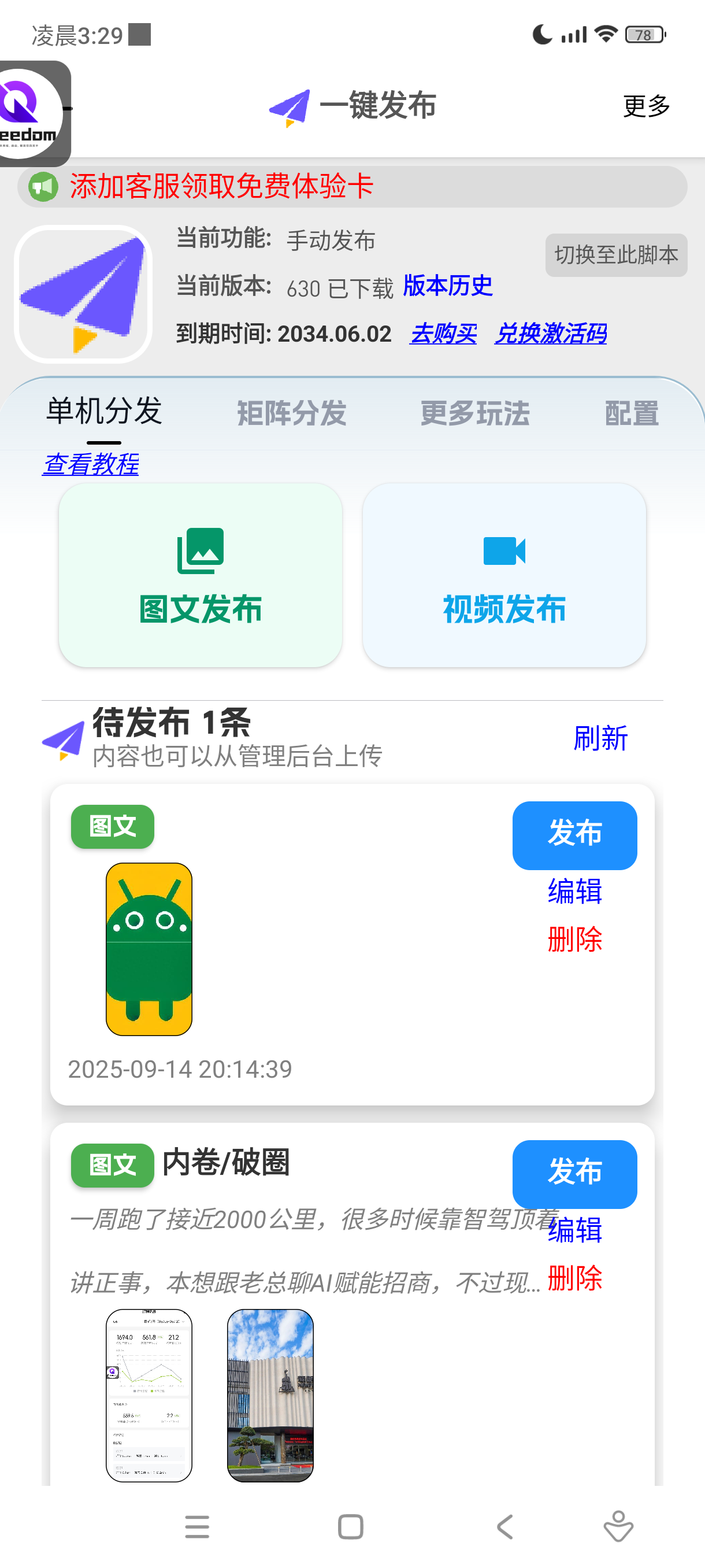Edit the 2025-09-14 图文 post
The width and height of the screenshot is (705, 1568).
[x=574, y=891]
